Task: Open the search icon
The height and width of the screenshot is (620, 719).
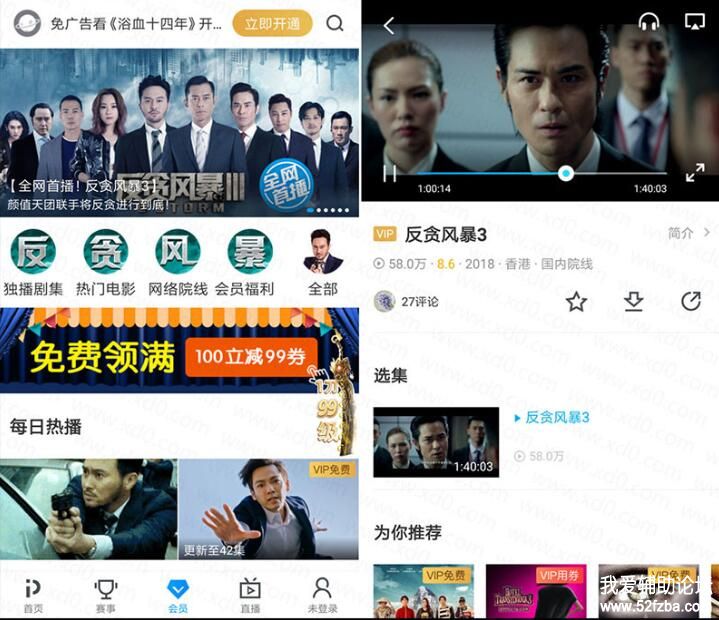Action: click(x=335, y=24)
